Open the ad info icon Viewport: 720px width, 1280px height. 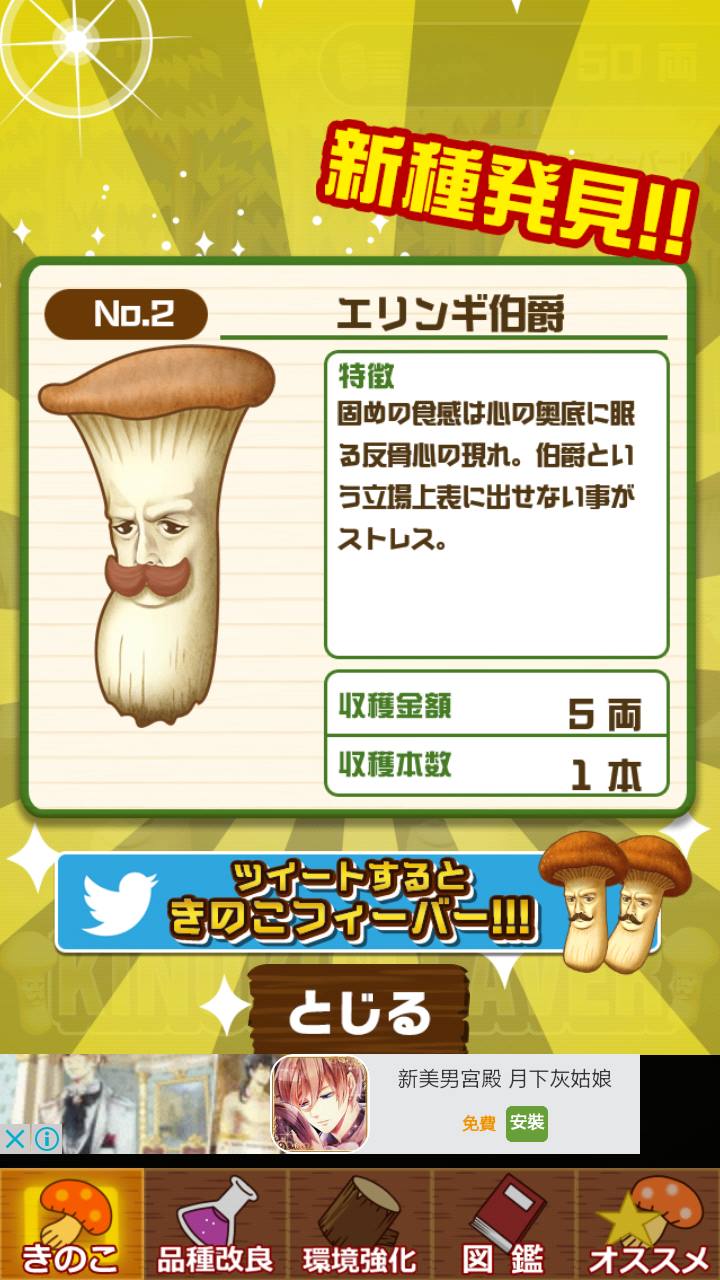(x=46, y=1138)
